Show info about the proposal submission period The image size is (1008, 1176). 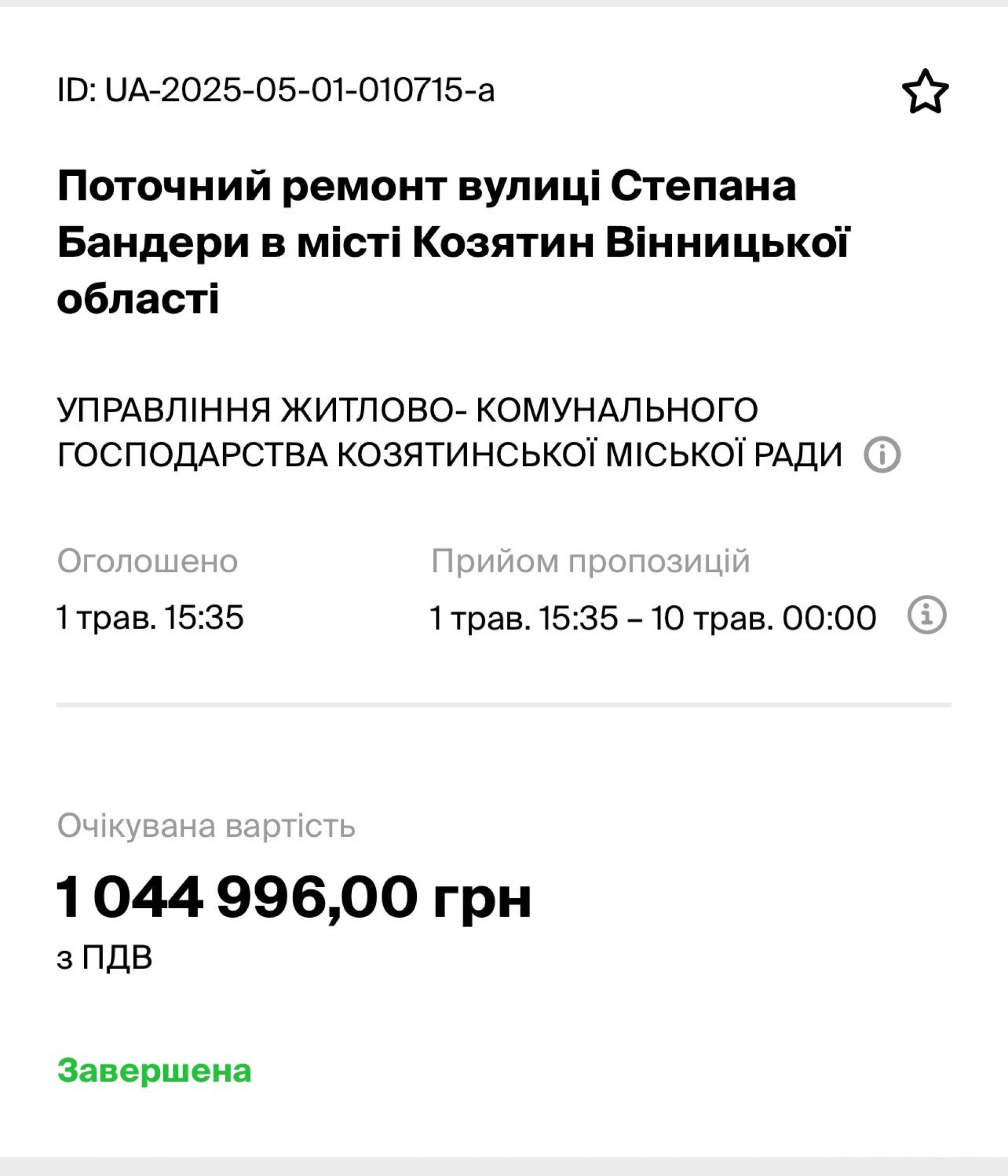[927, 615]
